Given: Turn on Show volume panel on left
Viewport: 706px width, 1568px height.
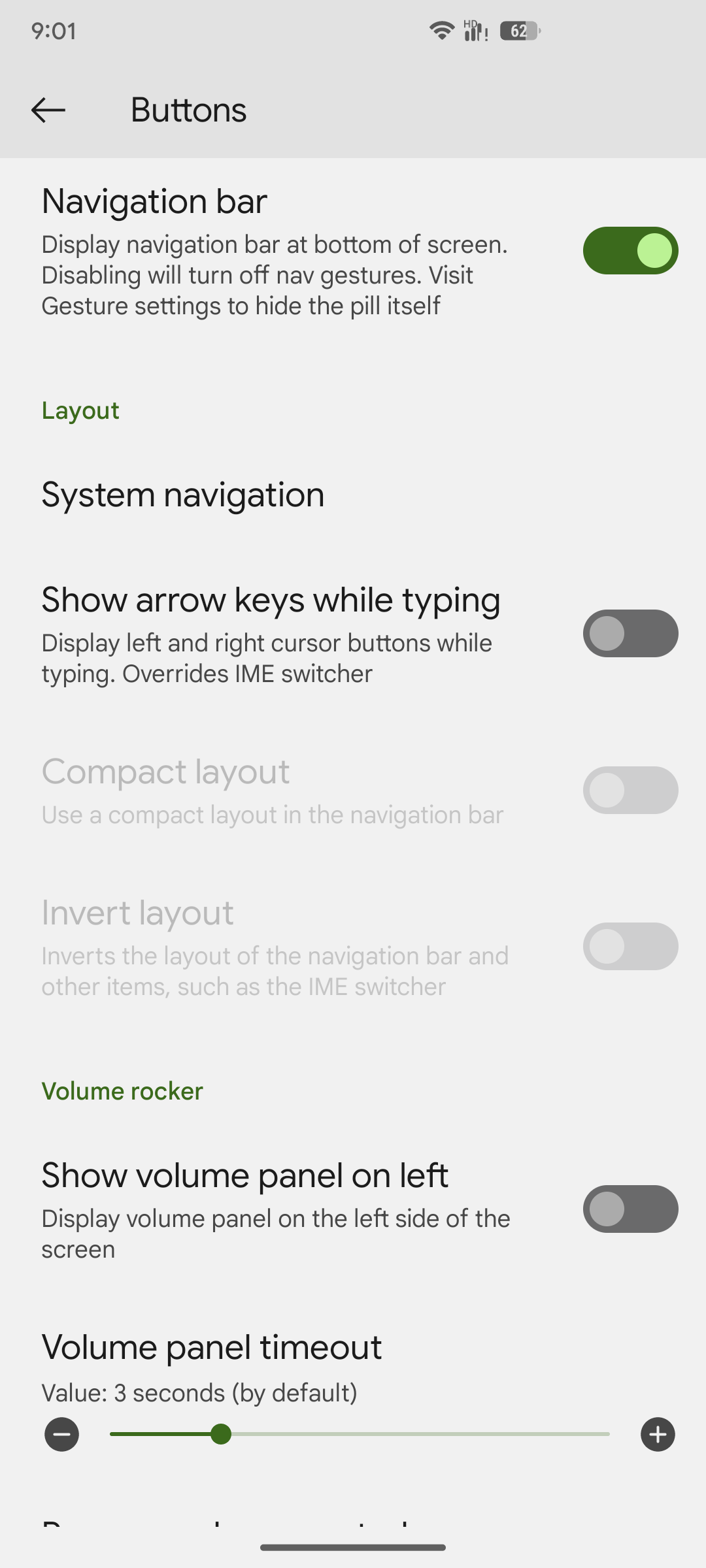Looking at the screenshot, I should pos(630,1209).
